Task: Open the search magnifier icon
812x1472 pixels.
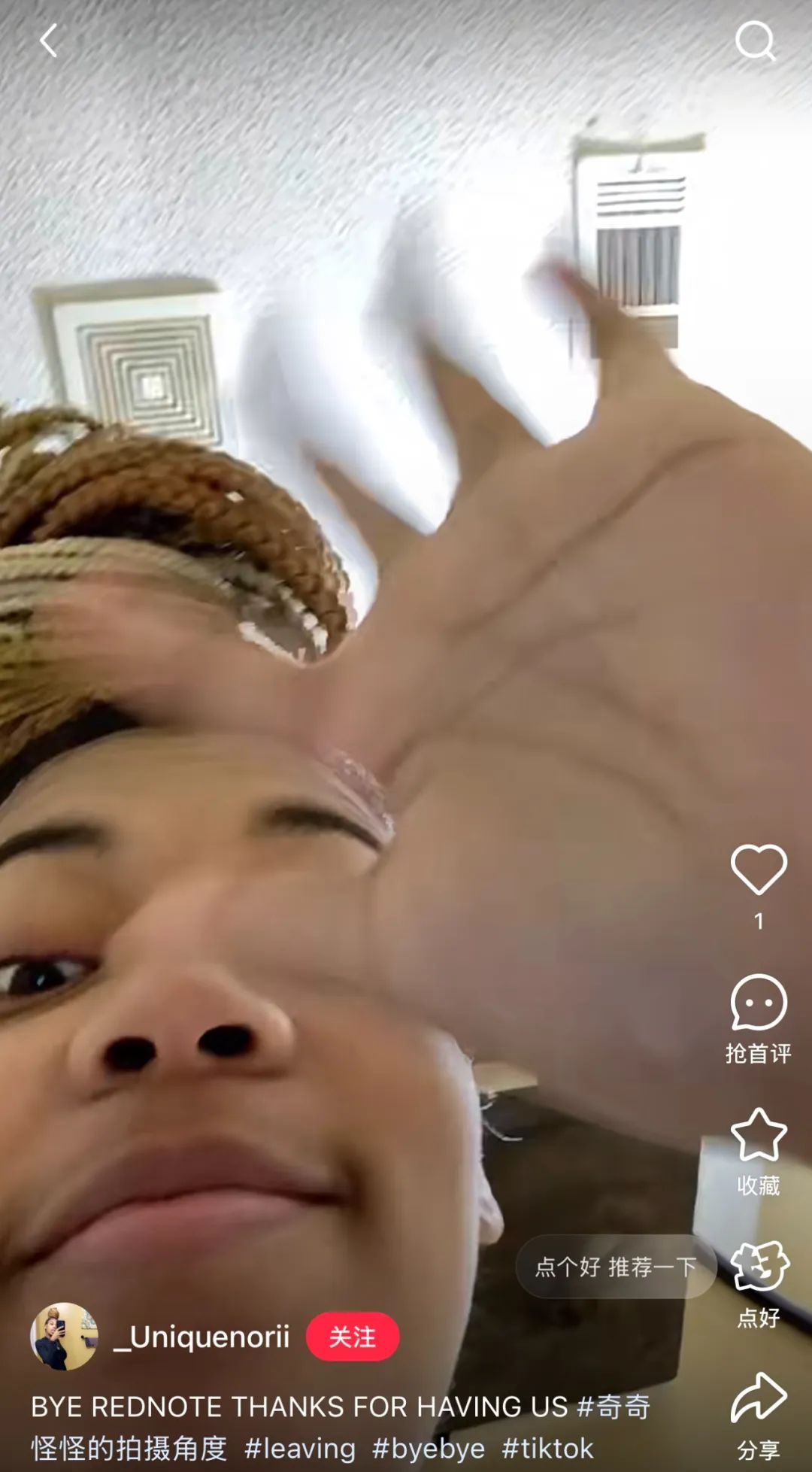Action: (756, 41)
